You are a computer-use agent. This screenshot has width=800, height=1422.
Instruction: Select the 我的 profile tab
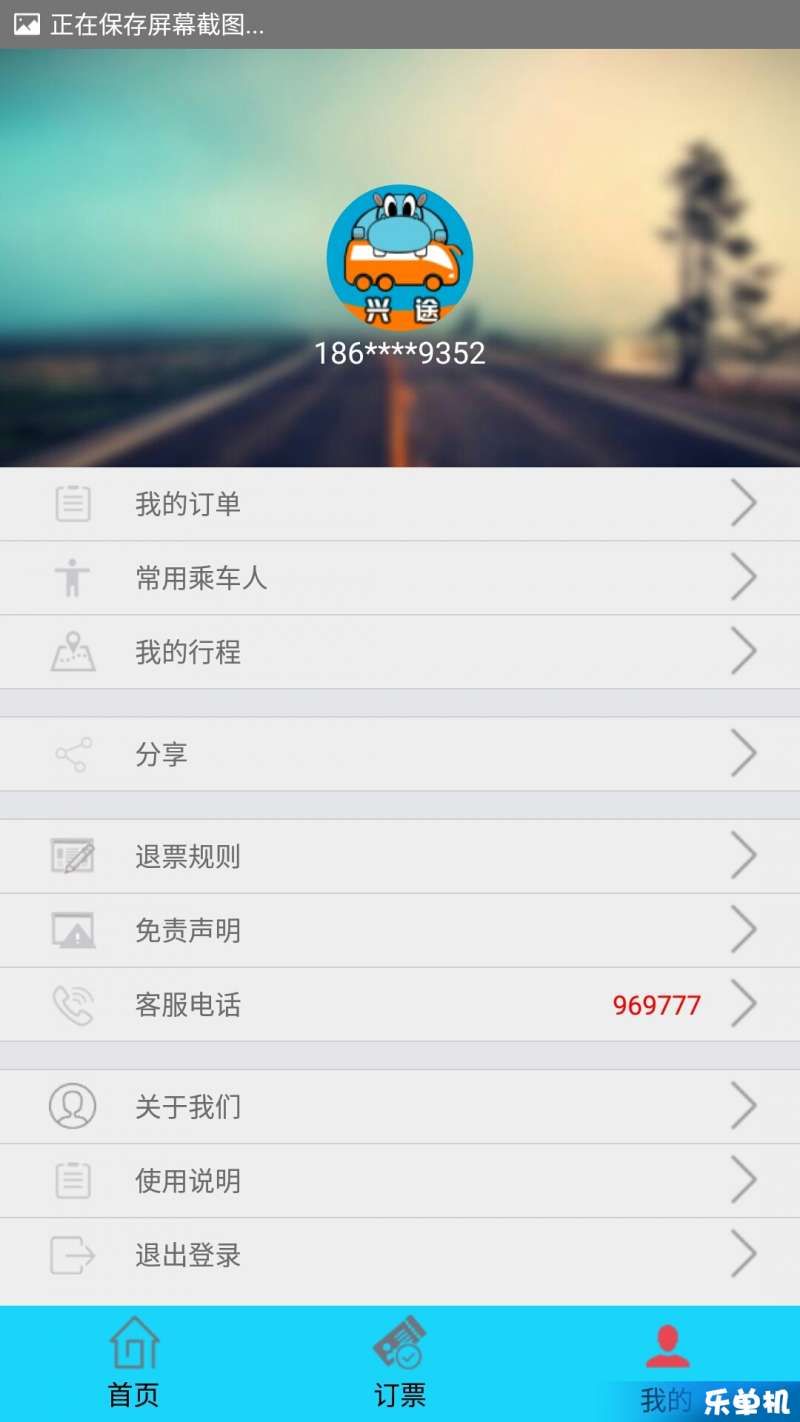667,1362
